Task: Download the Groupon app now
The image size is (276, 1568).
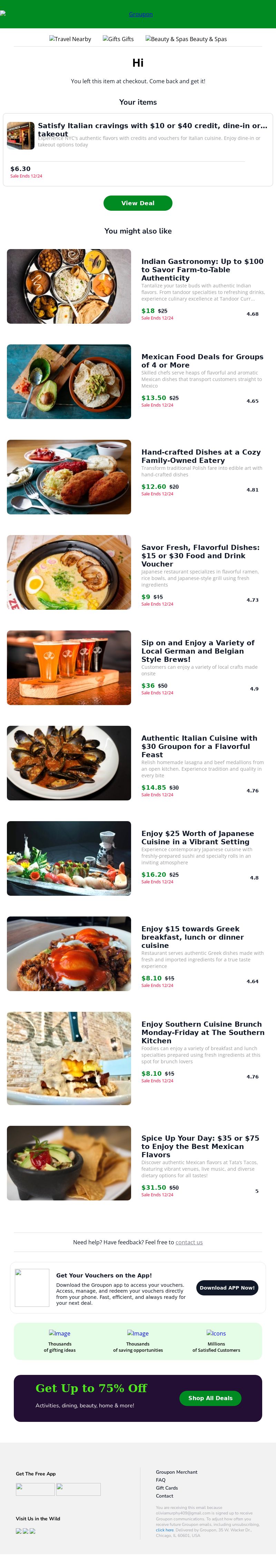Action: coord(227,1287)
